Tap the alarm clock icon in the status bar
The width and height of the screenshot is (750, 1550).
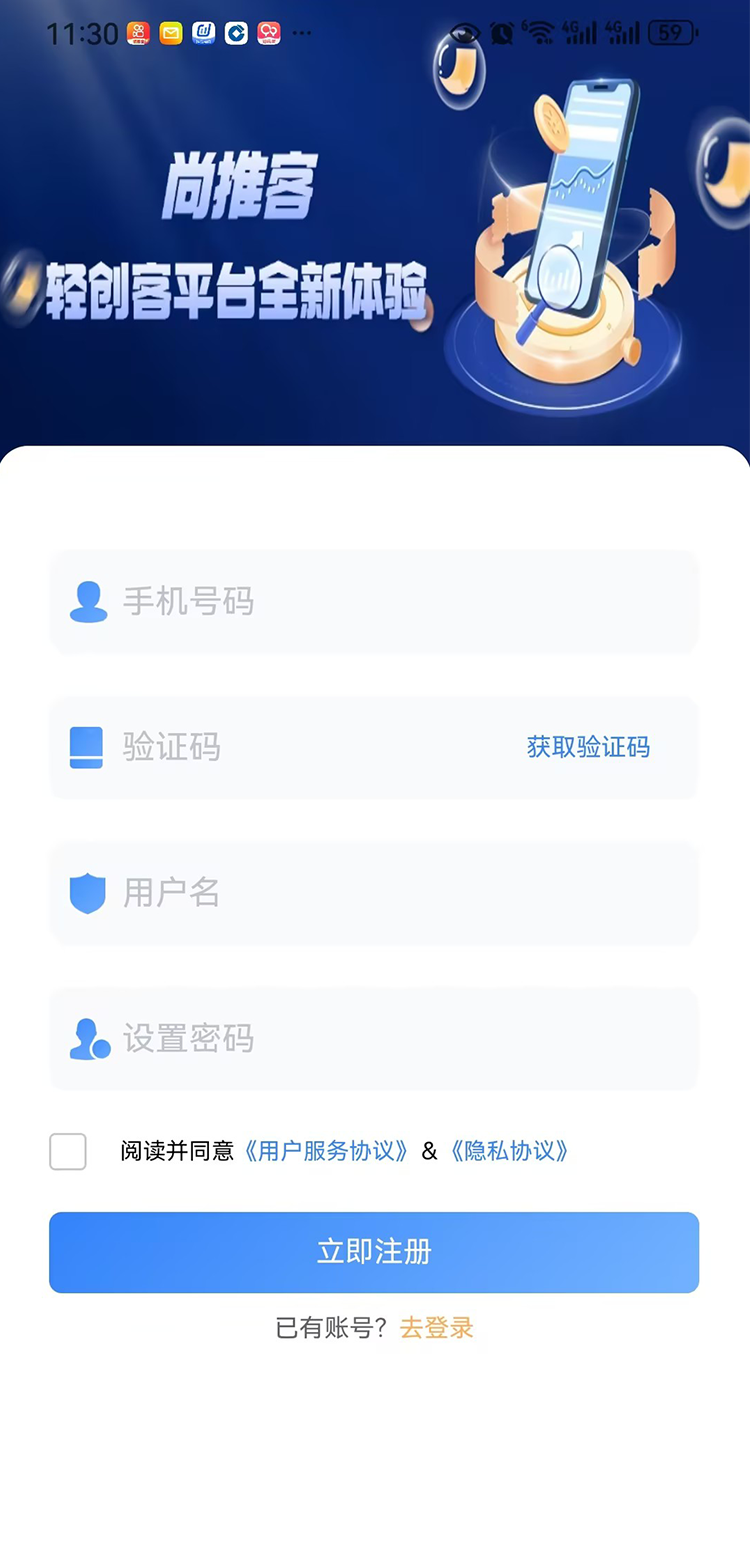[503, 31]
